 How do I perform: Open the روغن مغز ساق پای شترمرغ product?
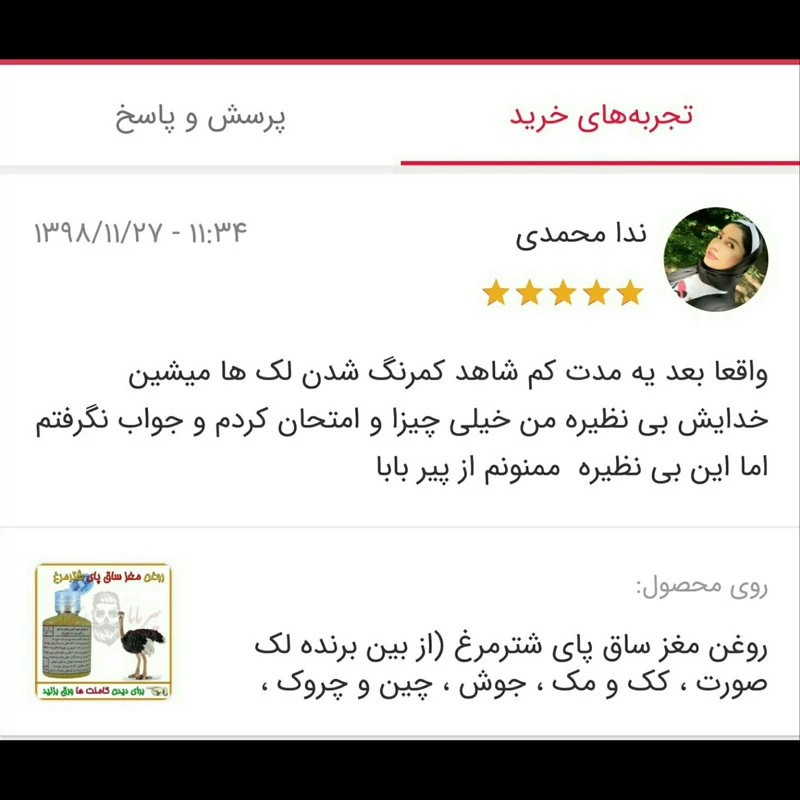coord(510,665)
